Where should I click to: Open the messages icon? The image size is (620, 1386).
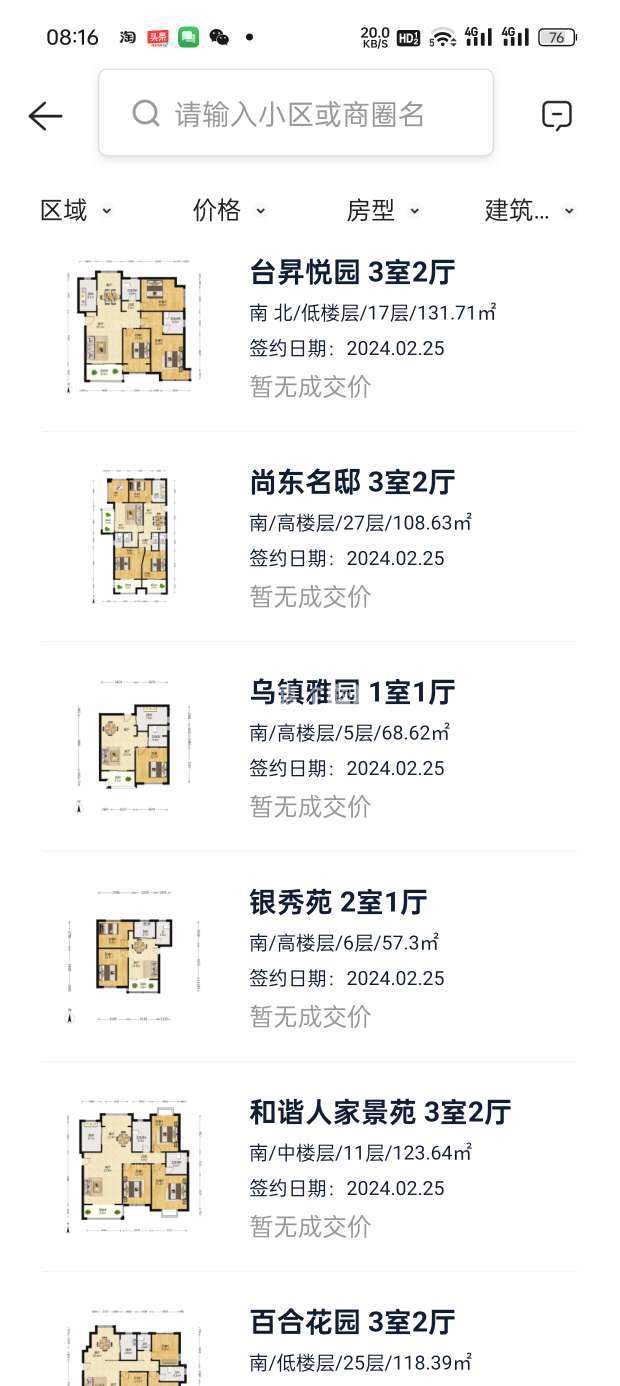pyautogui.click(x=557, y=116)
